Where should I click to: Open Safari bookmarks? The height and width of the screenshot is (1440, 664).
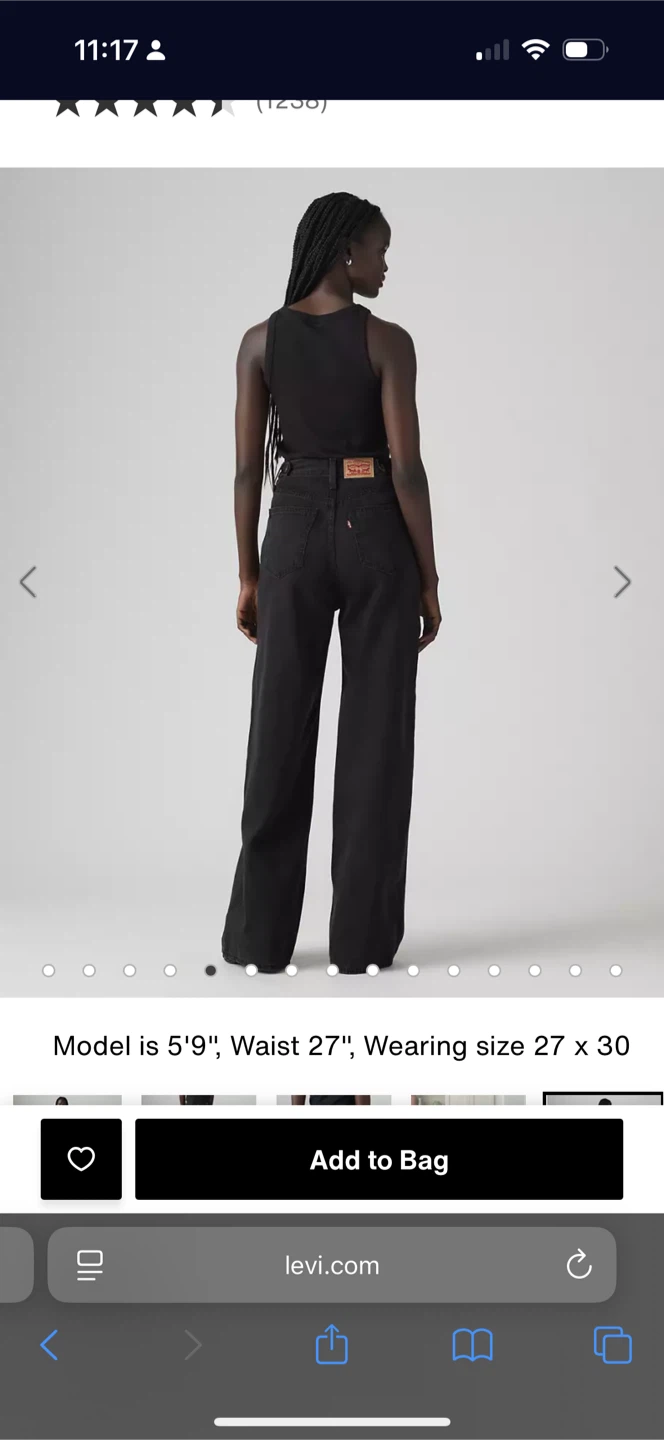click(x=472, y=1345)
